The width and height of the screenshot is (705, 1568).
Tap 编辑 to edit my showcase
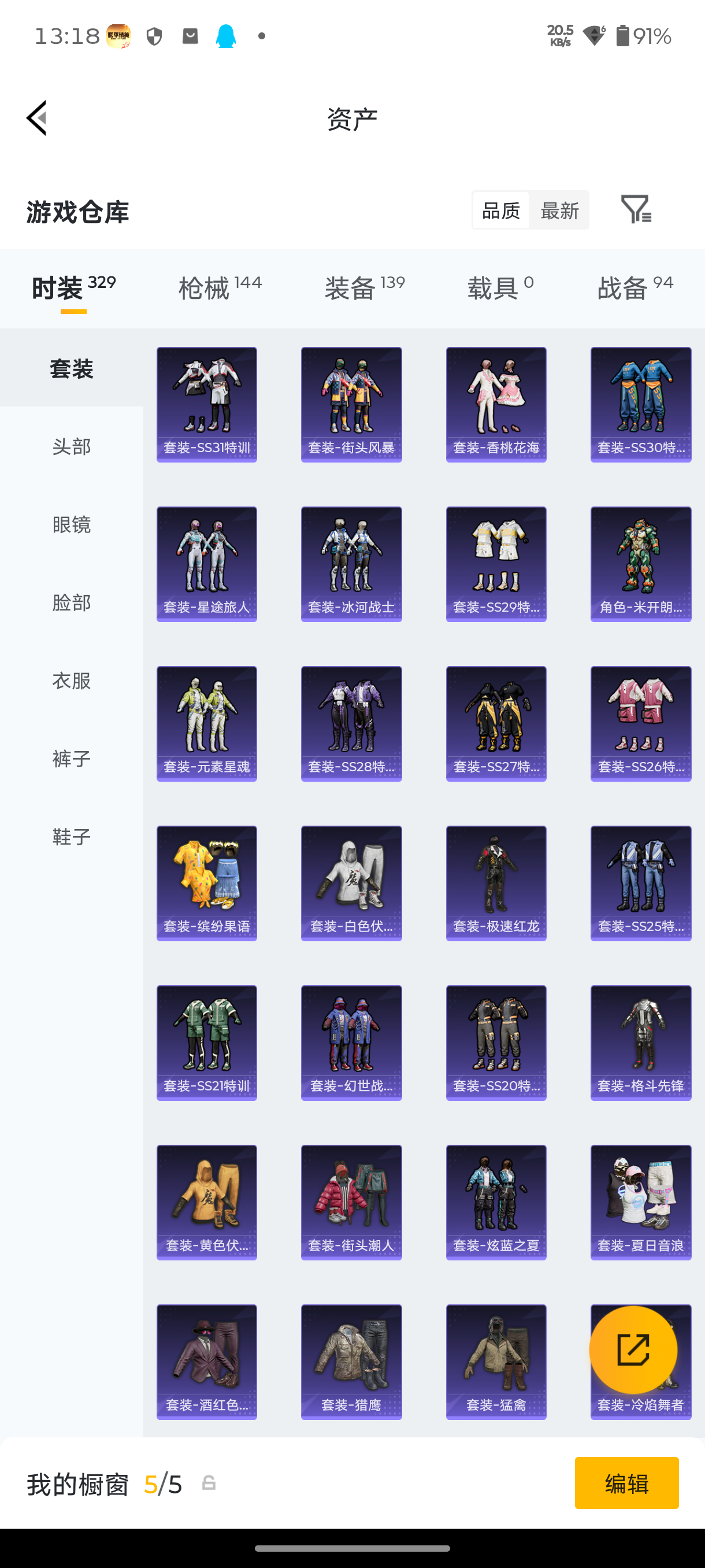pos(626,1483)
